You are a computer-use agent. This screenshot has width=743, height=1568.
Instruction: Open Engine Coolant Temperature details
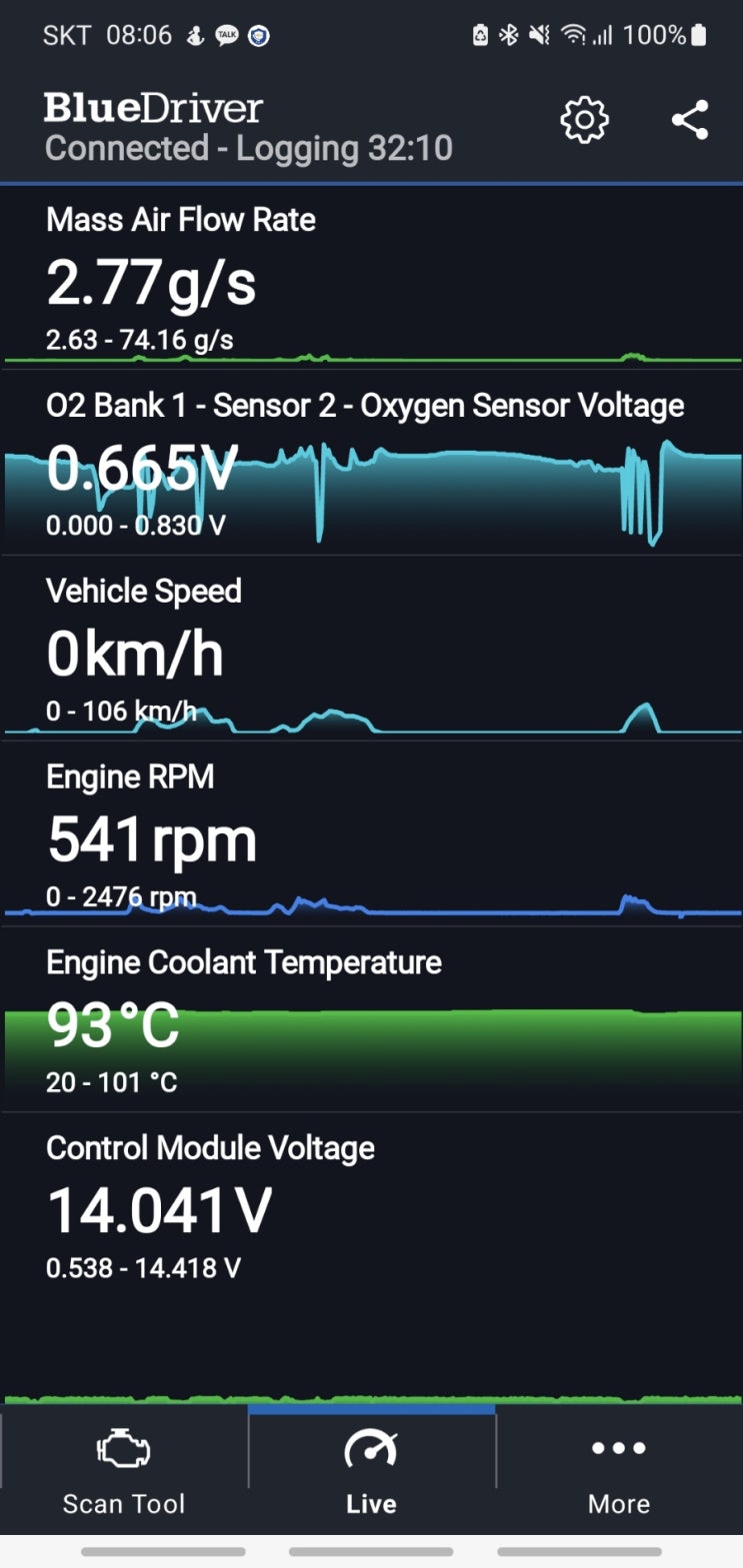[371, 1019]
